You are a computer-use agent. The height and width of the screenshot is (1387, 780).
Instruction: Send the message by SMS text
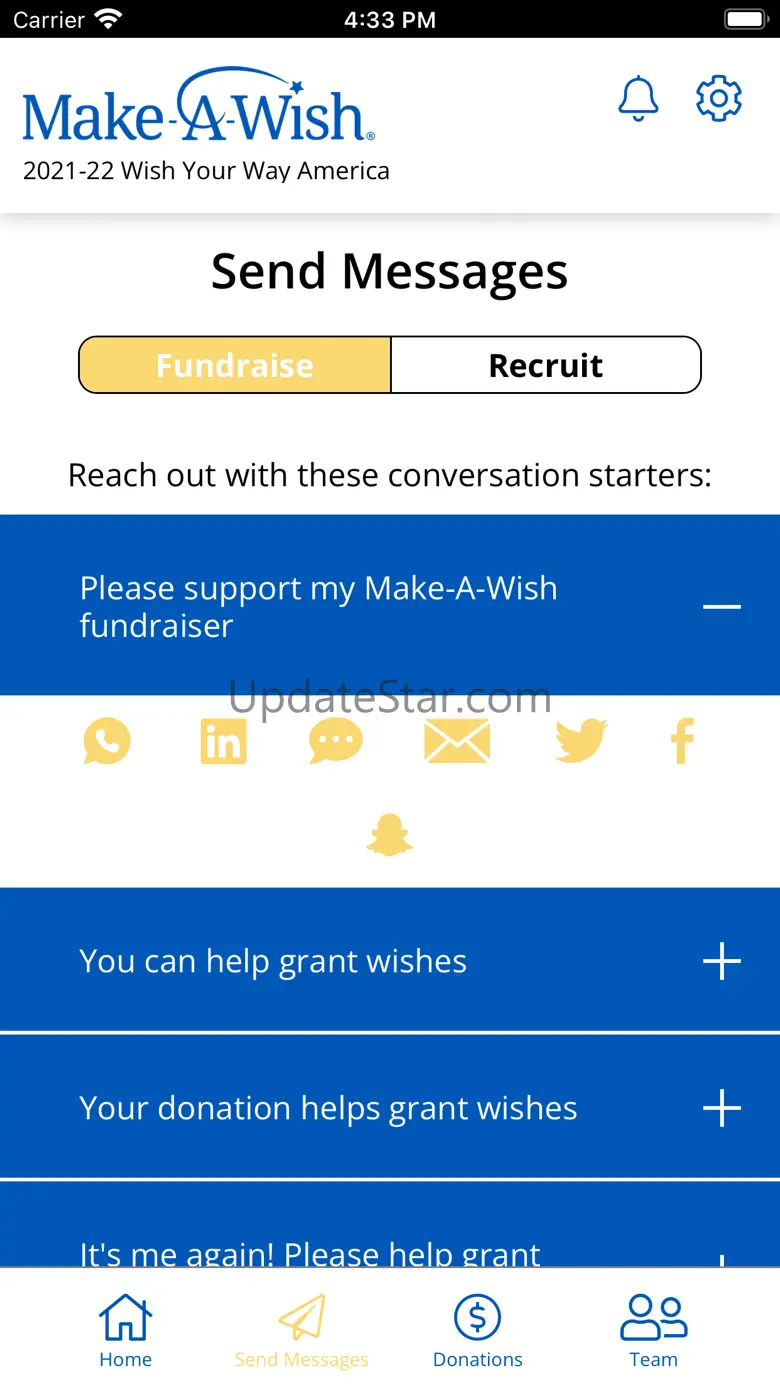click(336, 742)
